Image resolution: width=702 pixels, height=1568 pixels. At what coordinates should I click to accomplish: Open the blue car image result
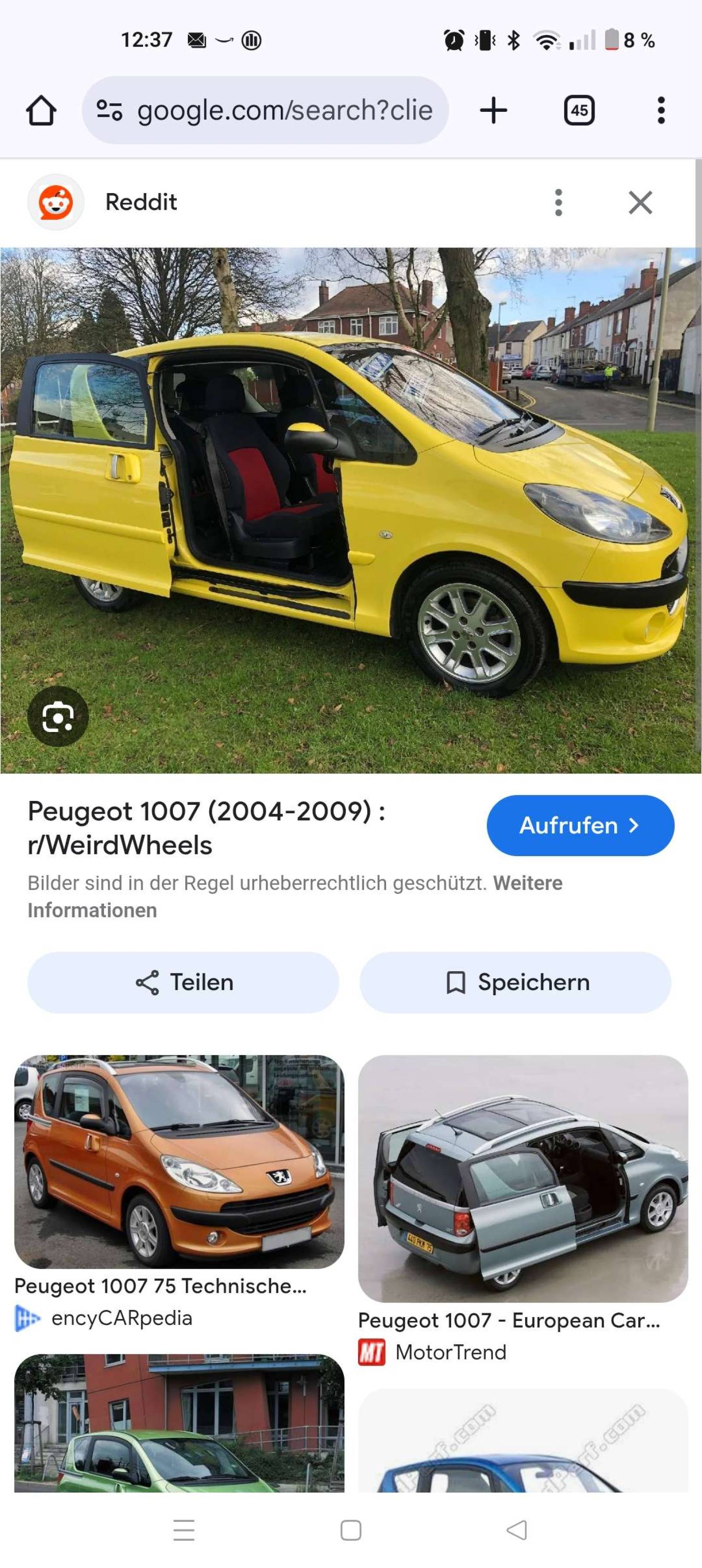[523, 1442]
